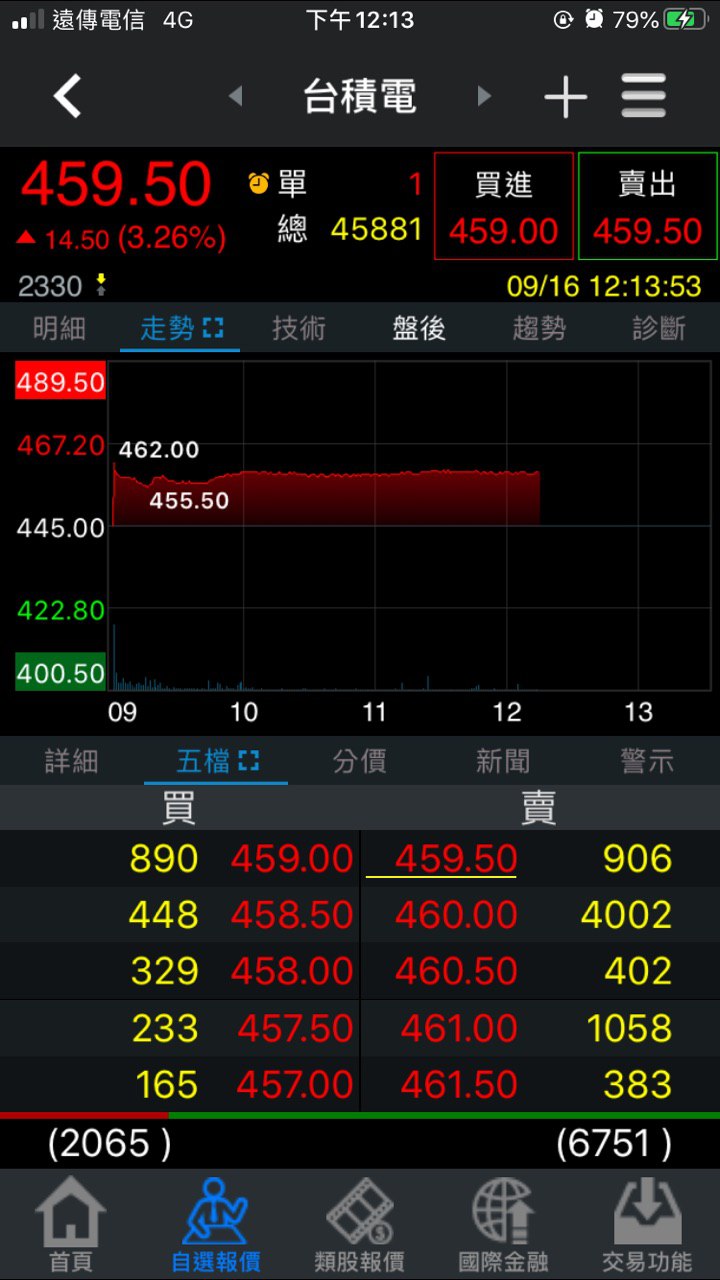The width and height of the screenshot is (720, 1280).
Task: Switch to the next stock with right triangle
Action: [x=484, y=97]
